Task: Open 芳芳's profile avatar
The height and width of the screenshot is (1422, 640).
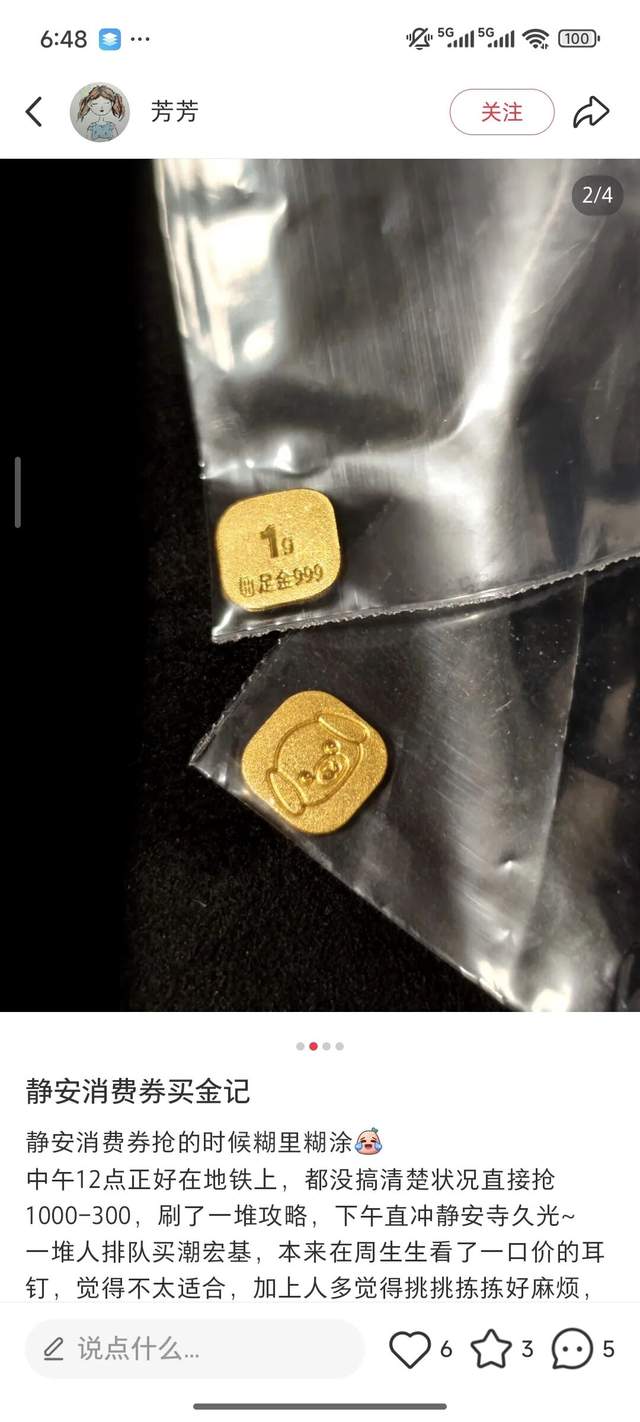Action: 100,112
